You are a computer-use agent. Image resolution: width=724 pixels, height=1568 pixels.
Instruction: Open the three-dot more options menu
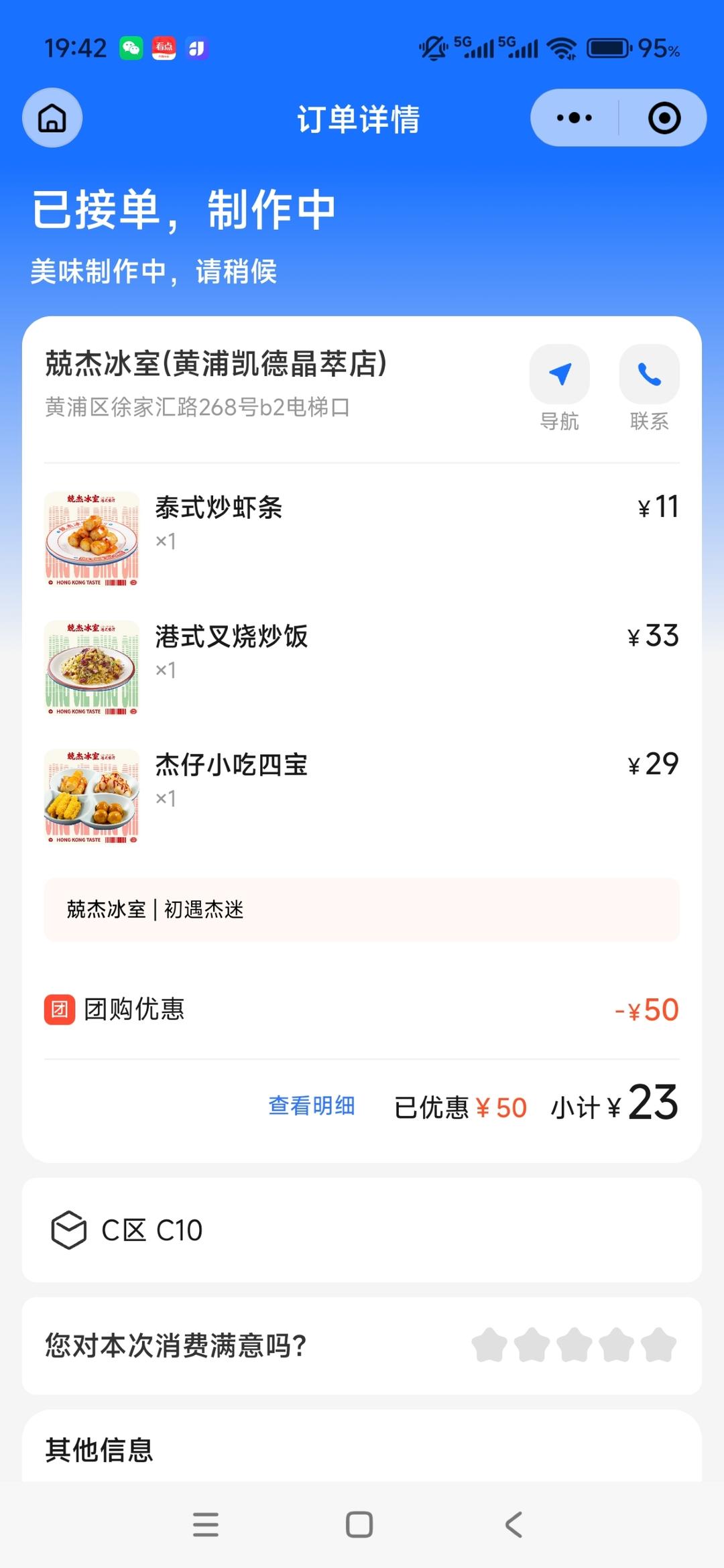[575, 118]
